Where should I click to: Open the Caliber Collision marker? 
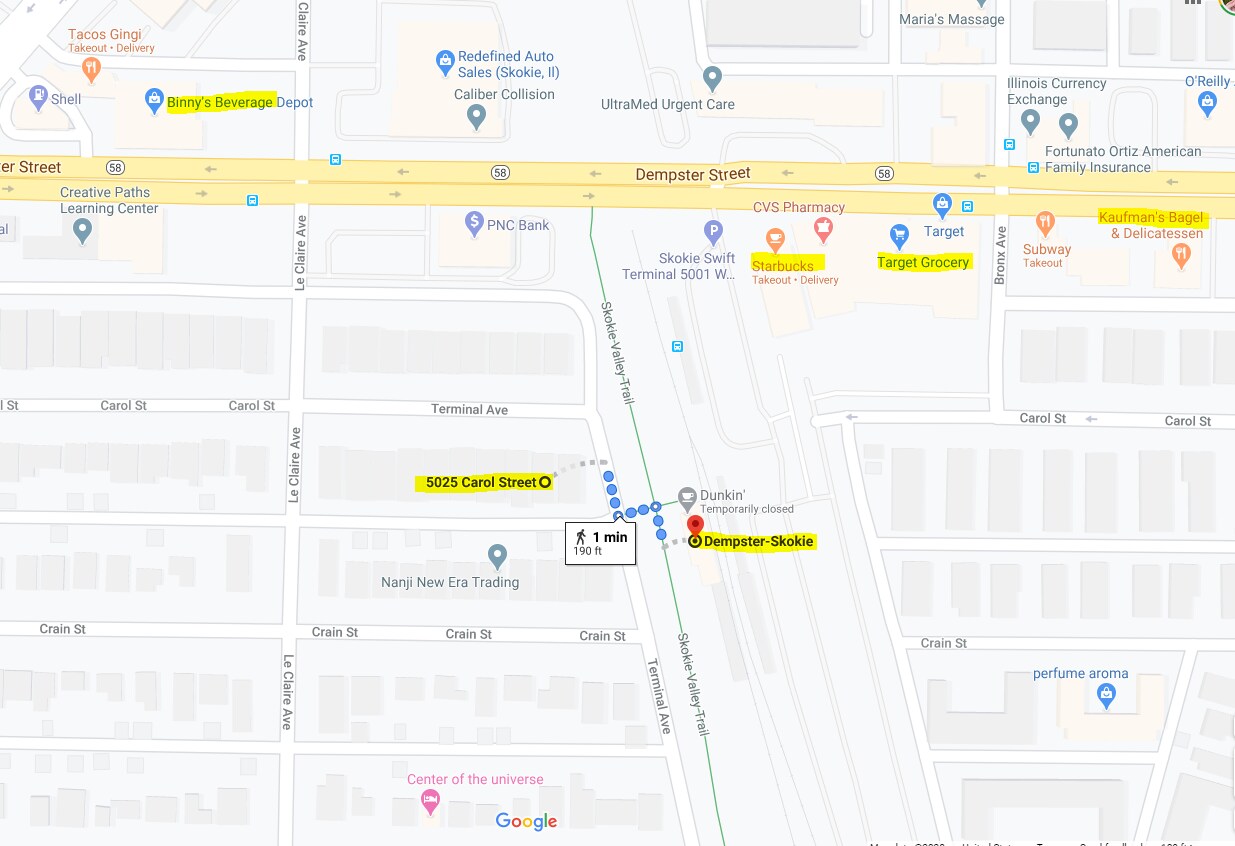click(476, 117)
